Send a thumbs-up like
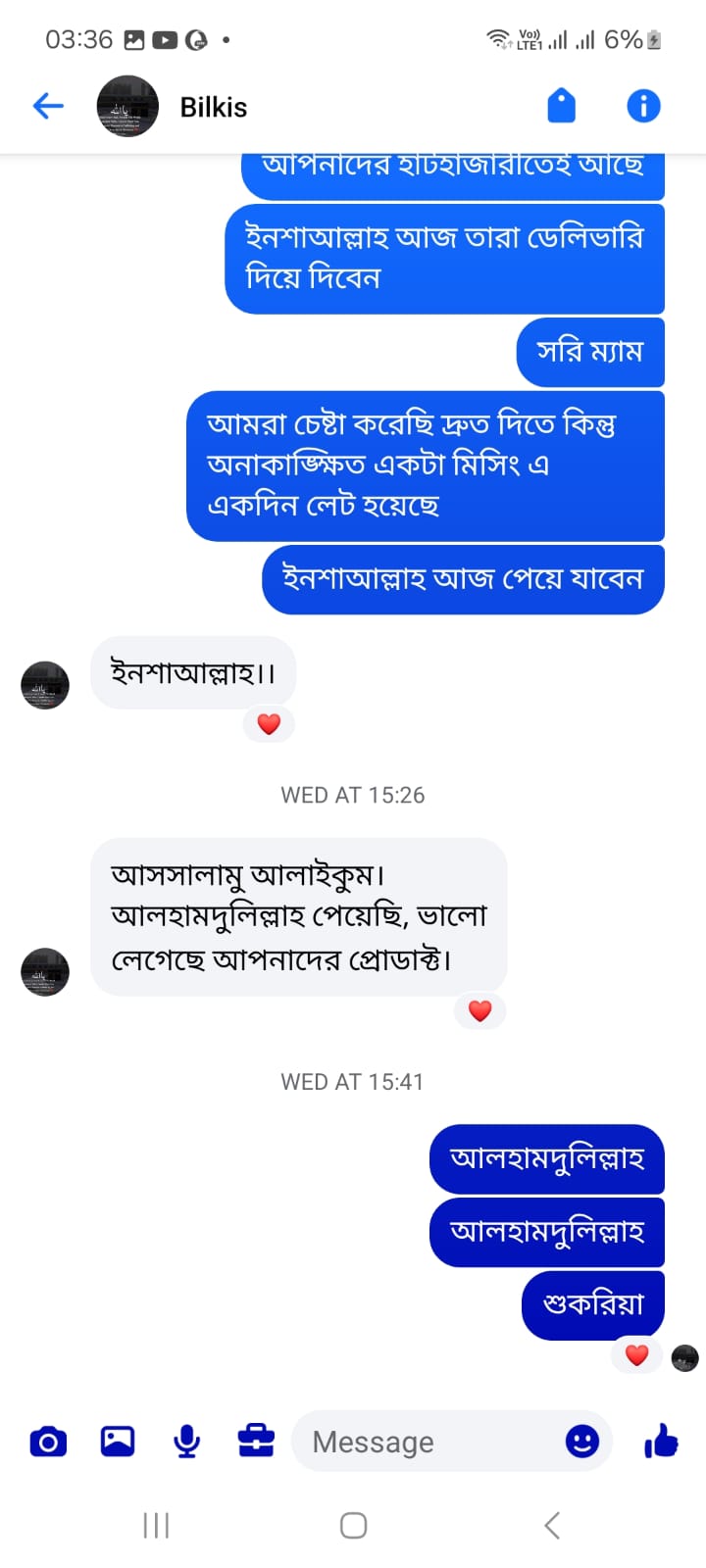Image resolution: width=706 pixels, height=1568 pixels. 662,1442
